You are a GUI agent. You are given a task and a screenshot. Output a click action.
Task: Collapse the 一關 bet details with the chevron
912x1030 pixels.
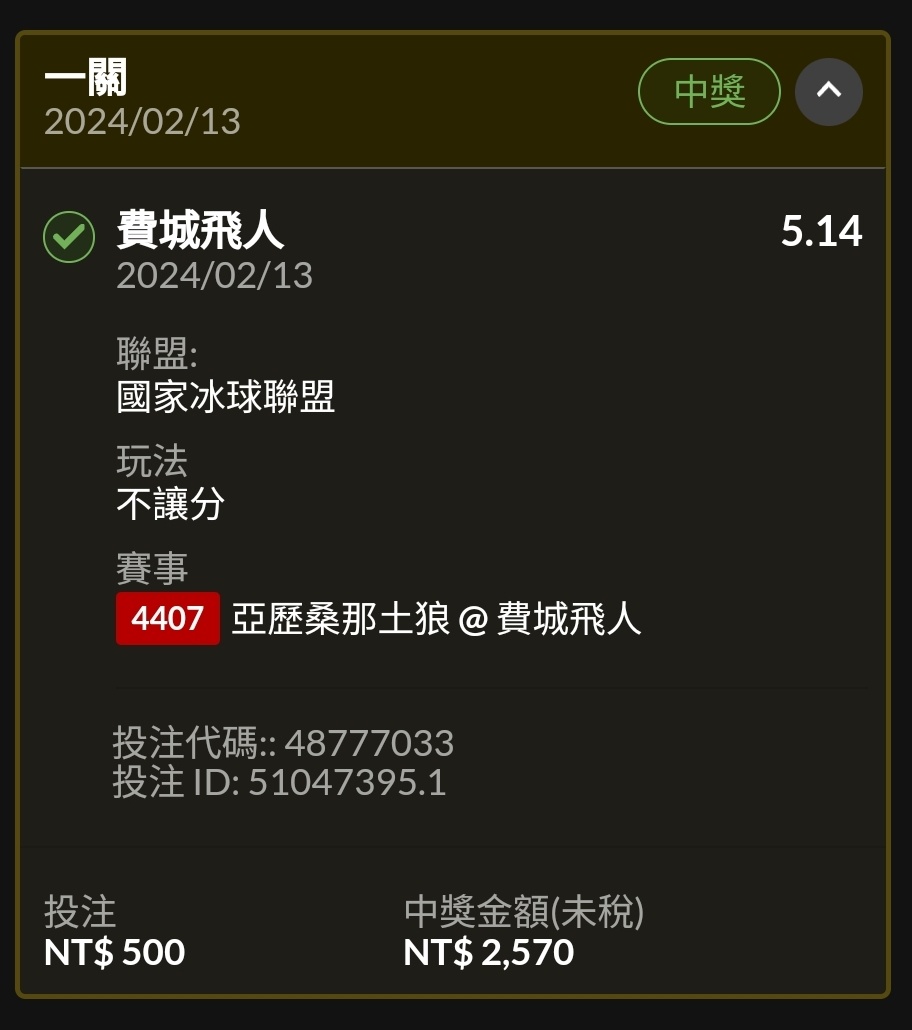(828, 92)
